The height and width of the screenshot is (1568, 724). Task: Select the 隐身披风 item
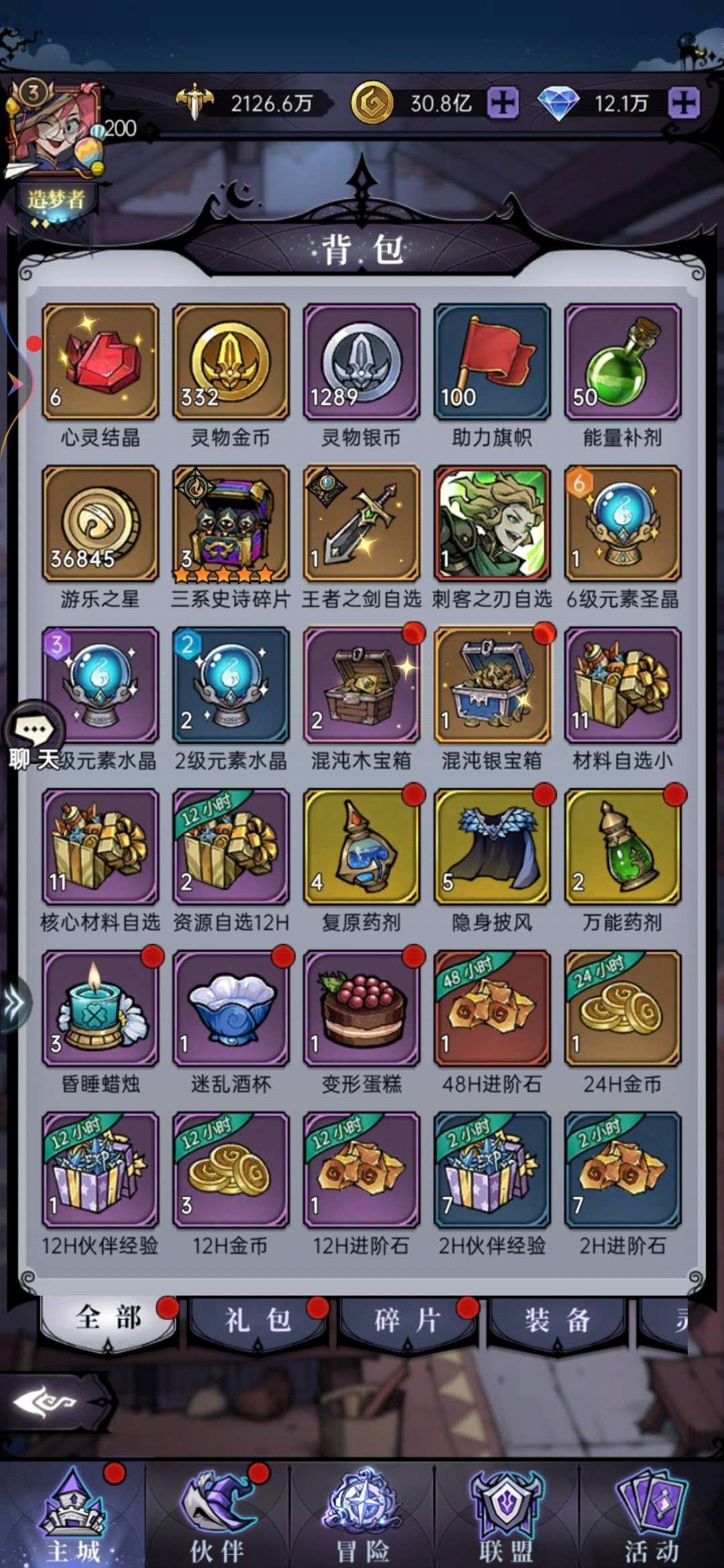pyautogui.click(x=491, y=847)
